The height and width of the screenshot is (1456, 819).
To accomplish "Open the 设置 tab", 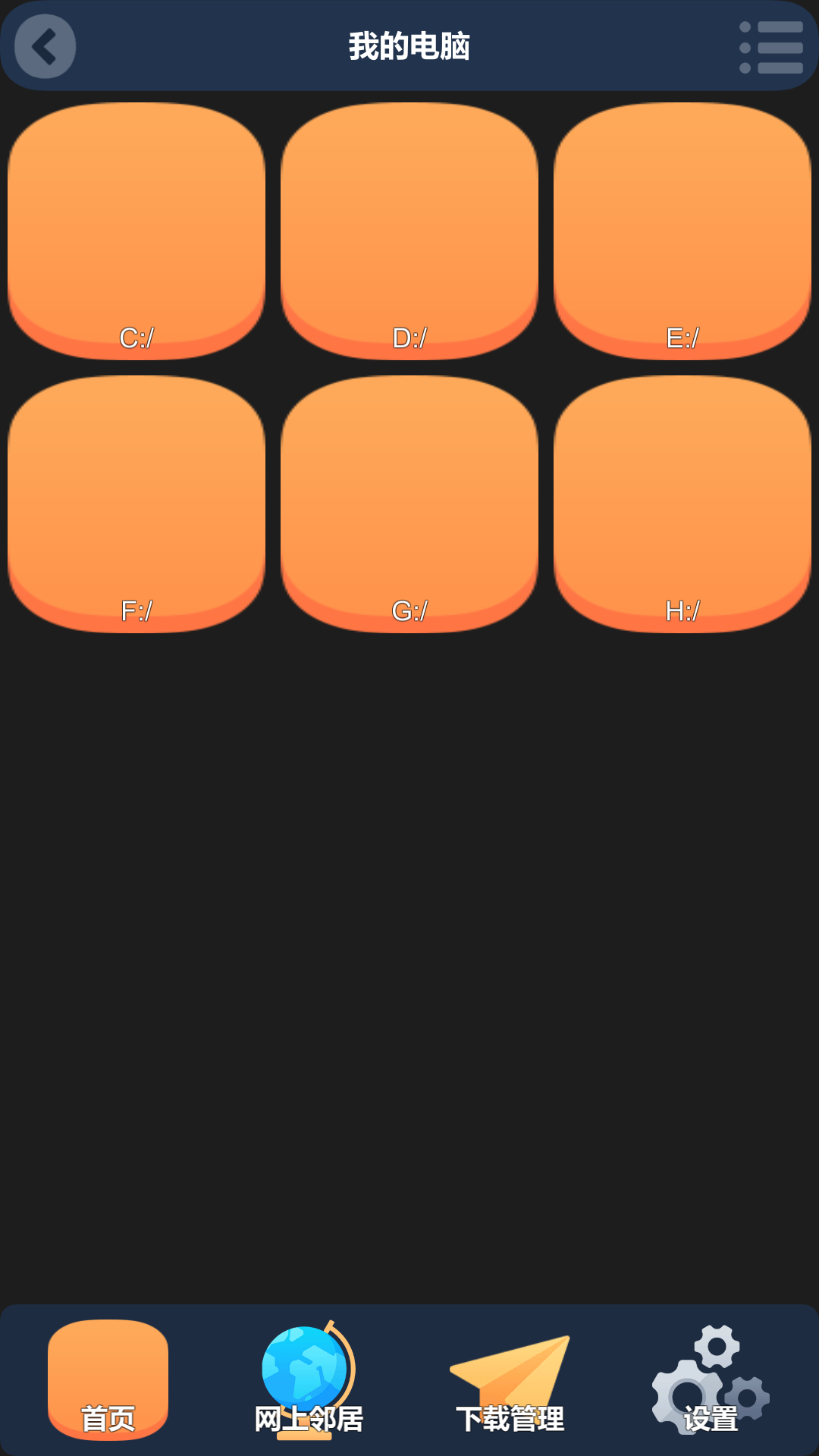I will 711,1379.
